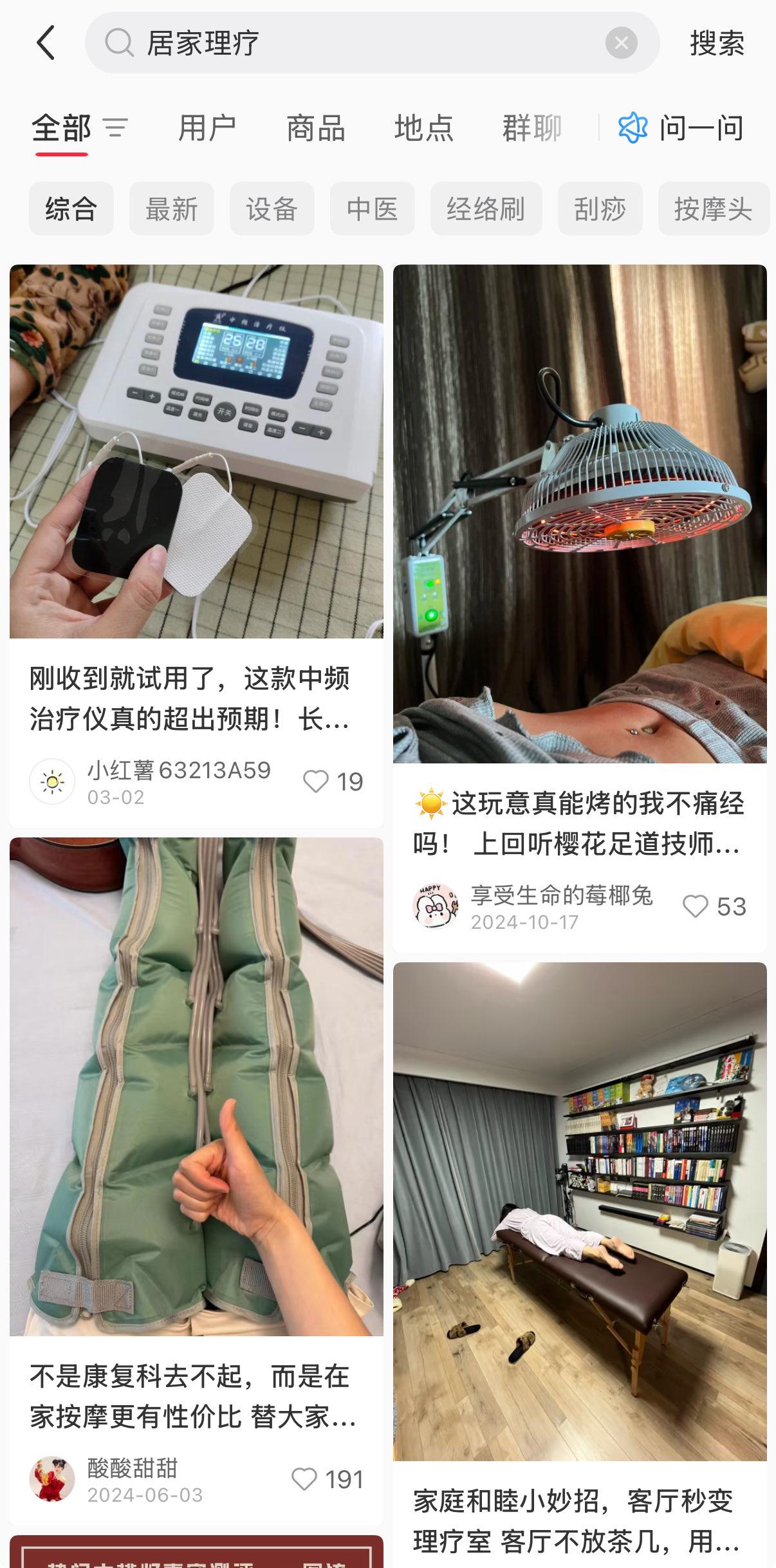The image size is (776, 1568).
Task: Select the 经络刷 filter chip
Action: [486, 209]
